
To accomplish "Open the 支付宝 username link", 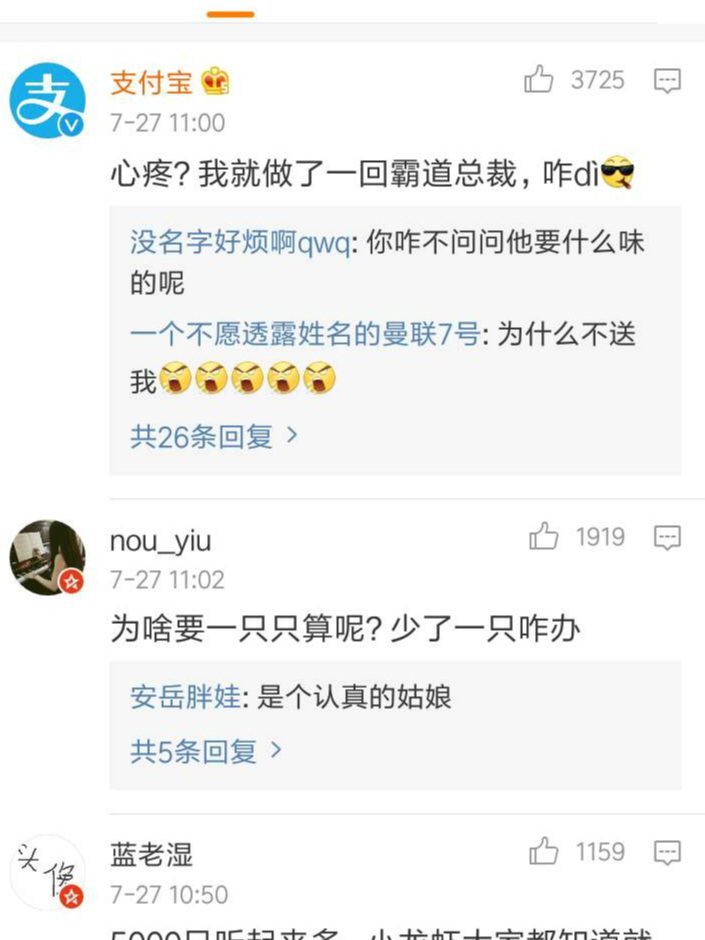I will [151, 82].
